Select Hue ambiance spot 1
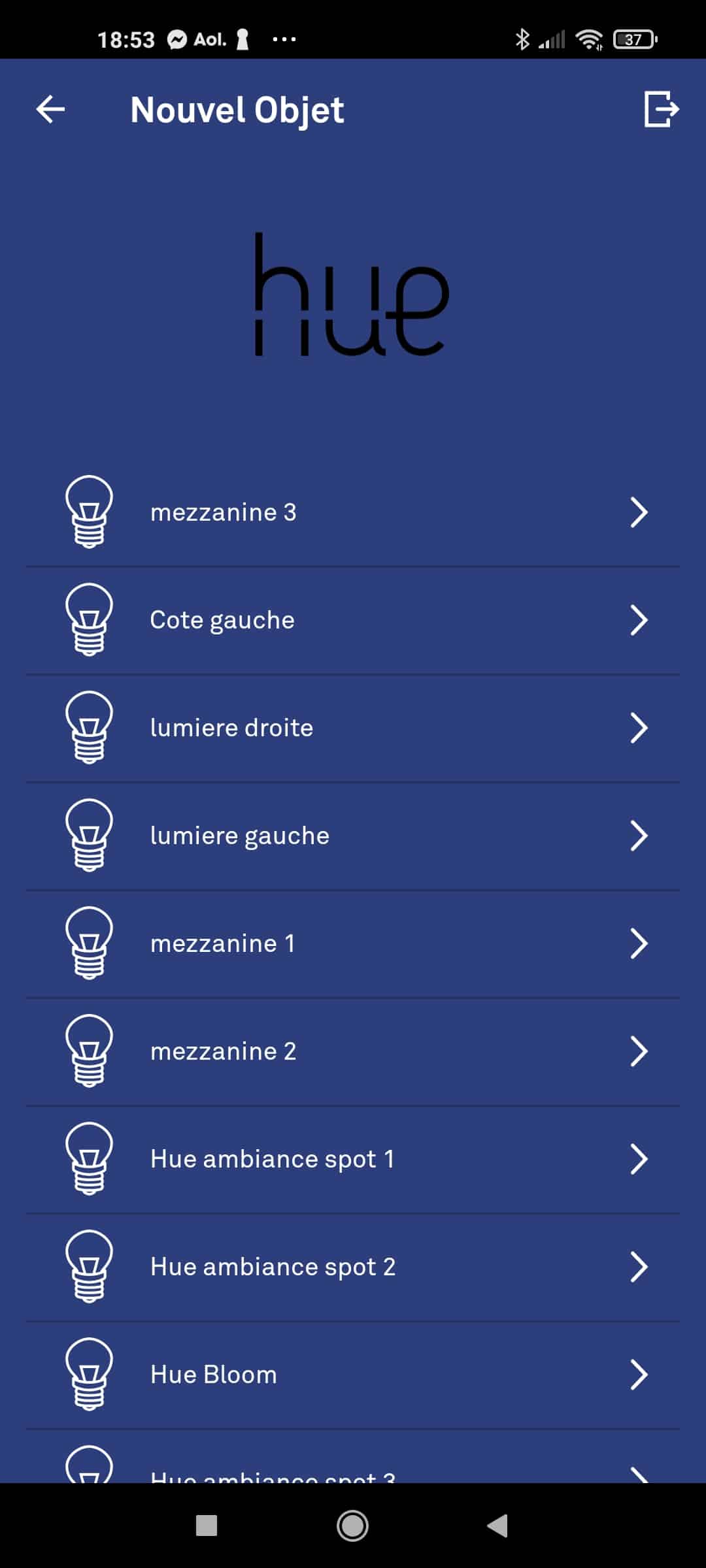Viewport: 706px width, 1568px height. pyautogui.click(x=353, y=1160)
